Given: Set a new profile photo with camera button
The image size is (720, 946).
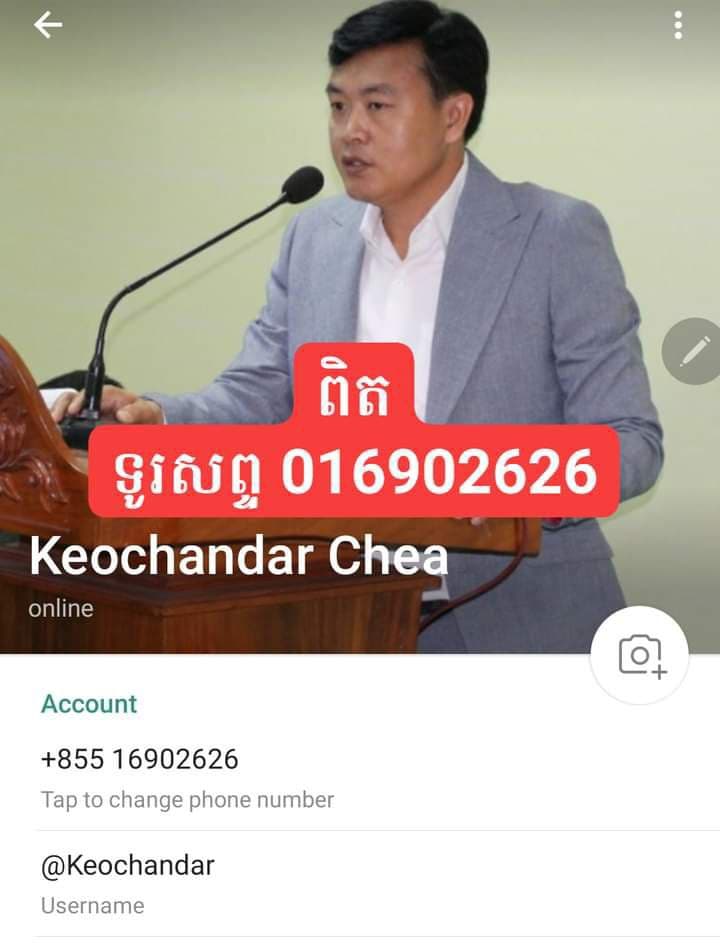Looking at the screenshot, I should click(640, 656).
